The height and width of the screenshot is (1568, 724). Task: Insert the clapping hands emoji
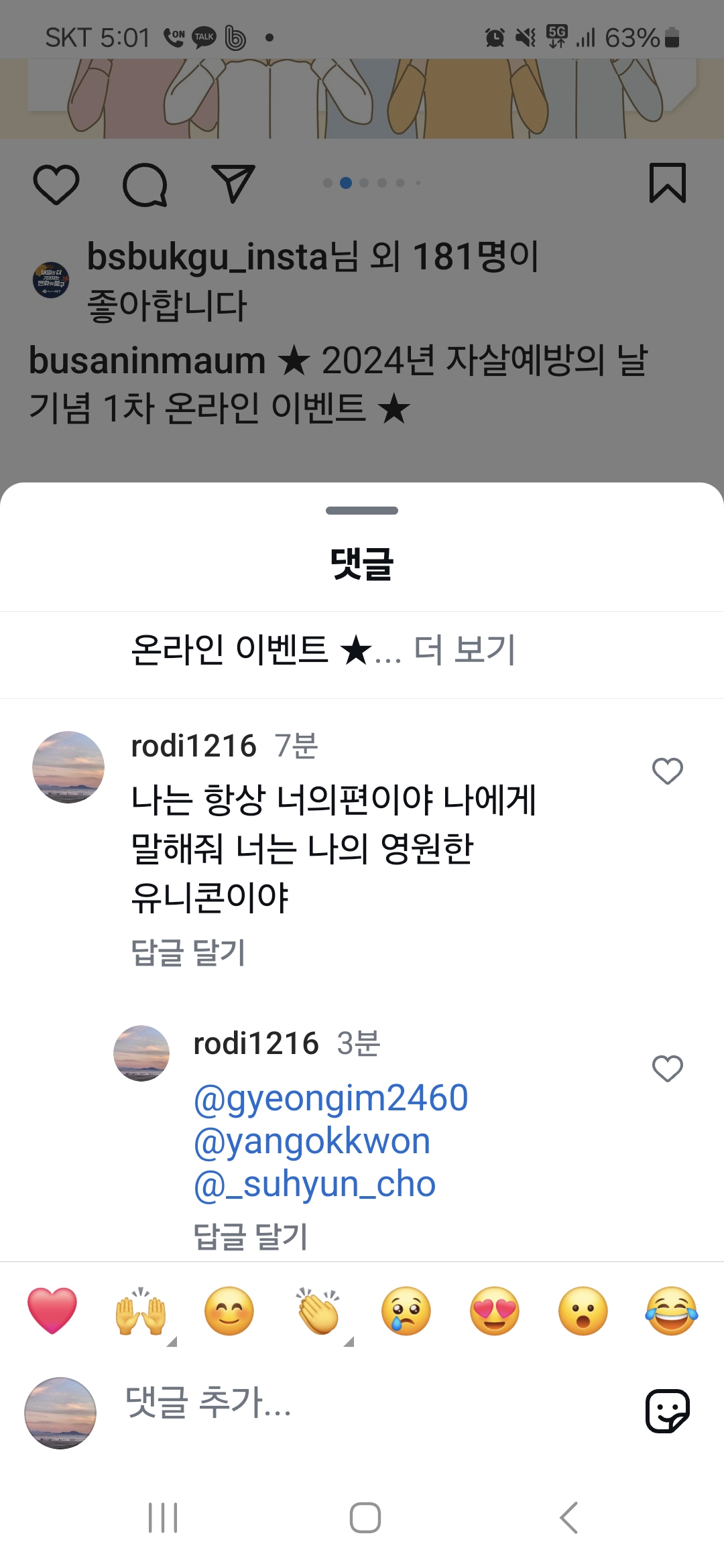click(318, 1311)
